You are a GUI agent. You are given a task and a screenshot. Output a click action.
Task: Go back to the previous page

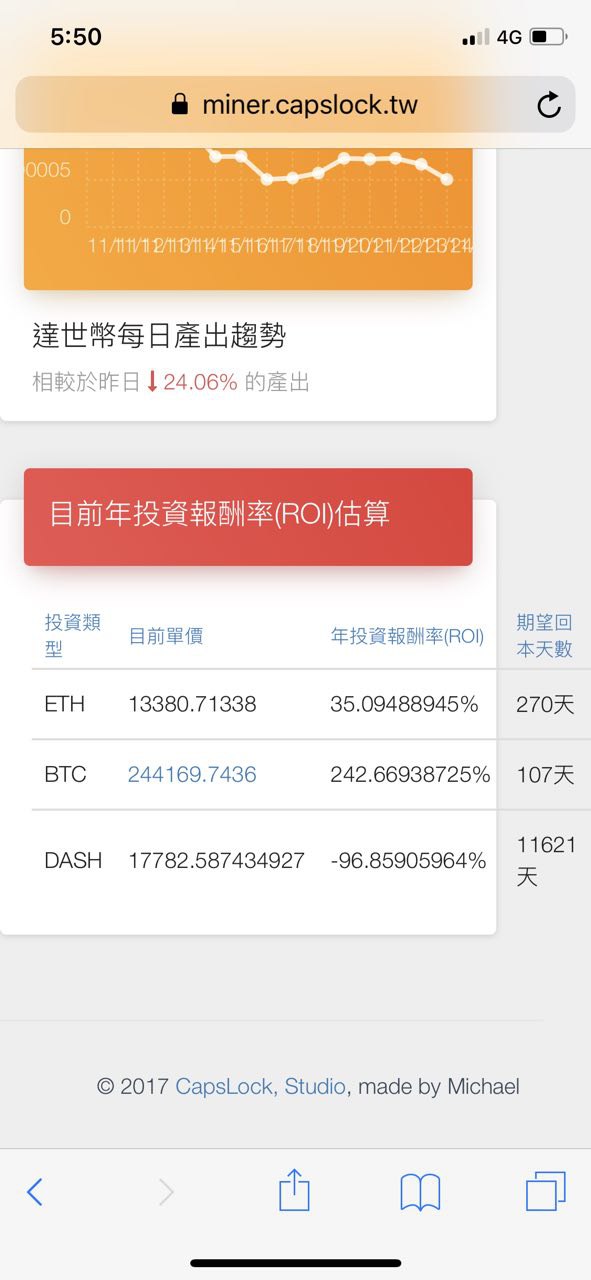pos(35,1192)
